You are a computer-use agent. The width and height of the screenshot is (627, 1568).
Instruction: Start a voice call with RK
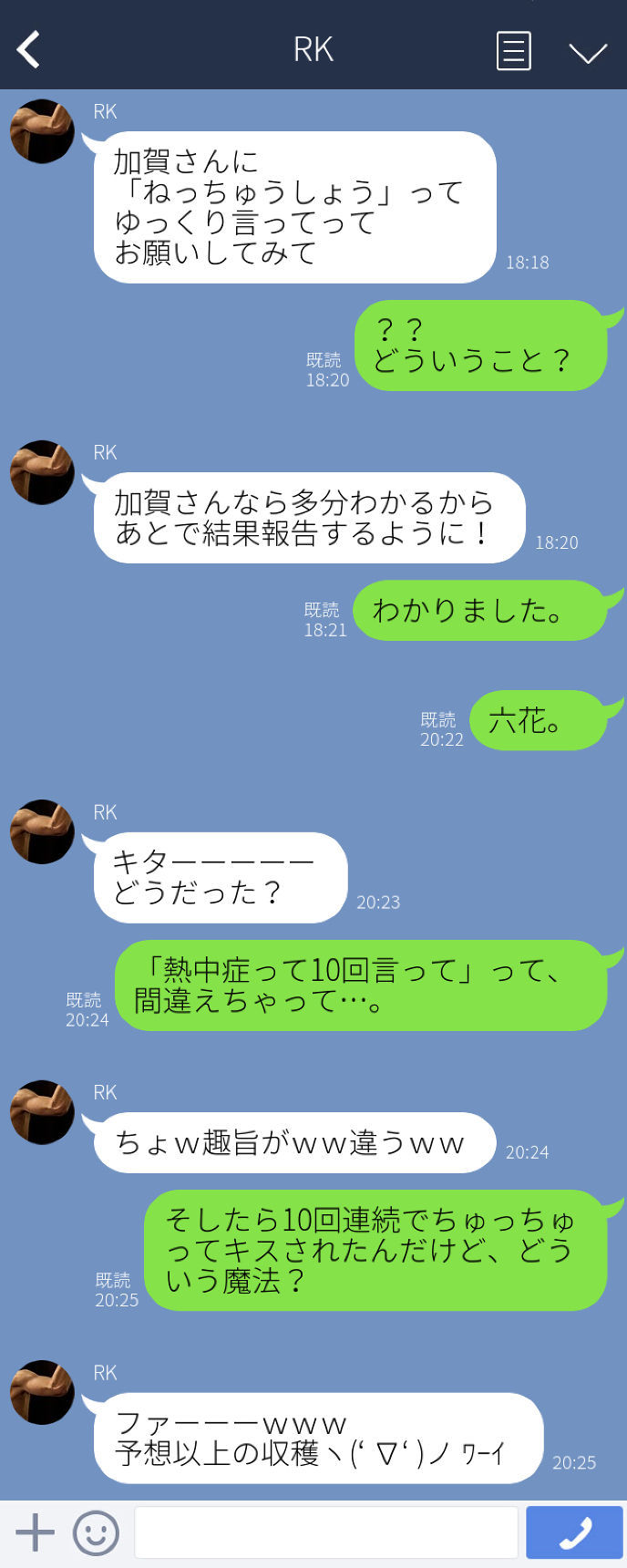574,1532
